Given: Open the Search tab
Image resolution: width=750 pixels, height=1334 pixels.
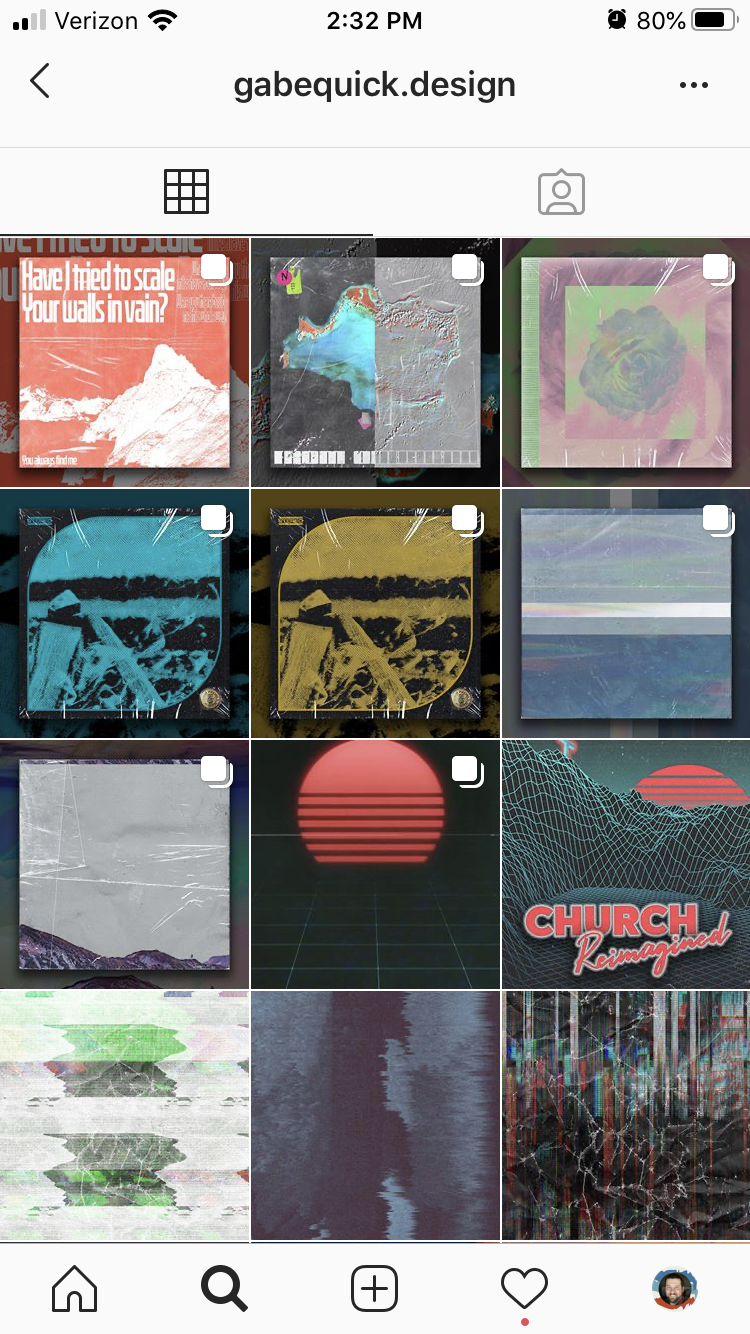Looking at the screenshot, I should click(x=224, y=1289).
